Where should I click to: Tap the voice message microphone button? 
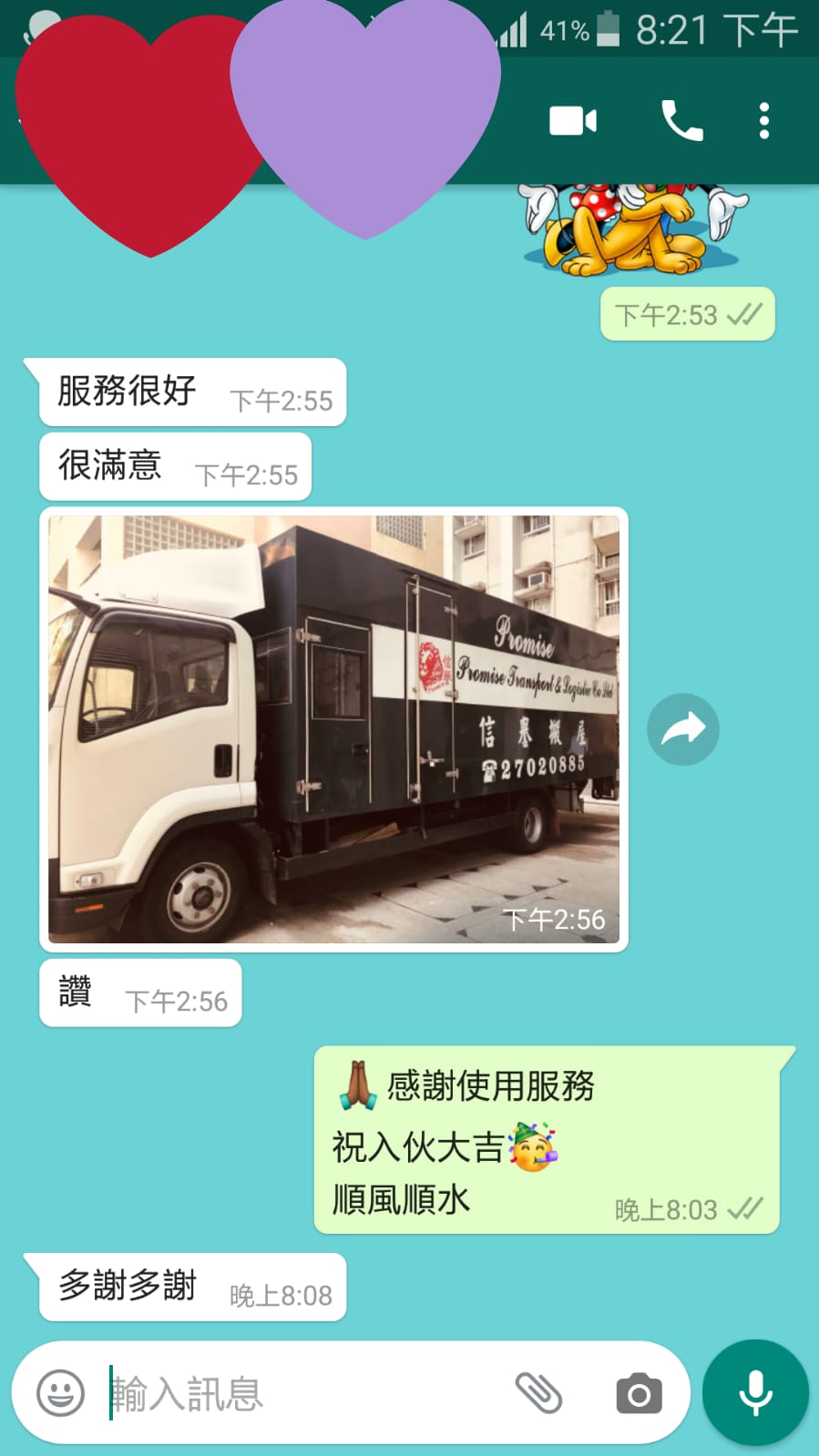755,1393
